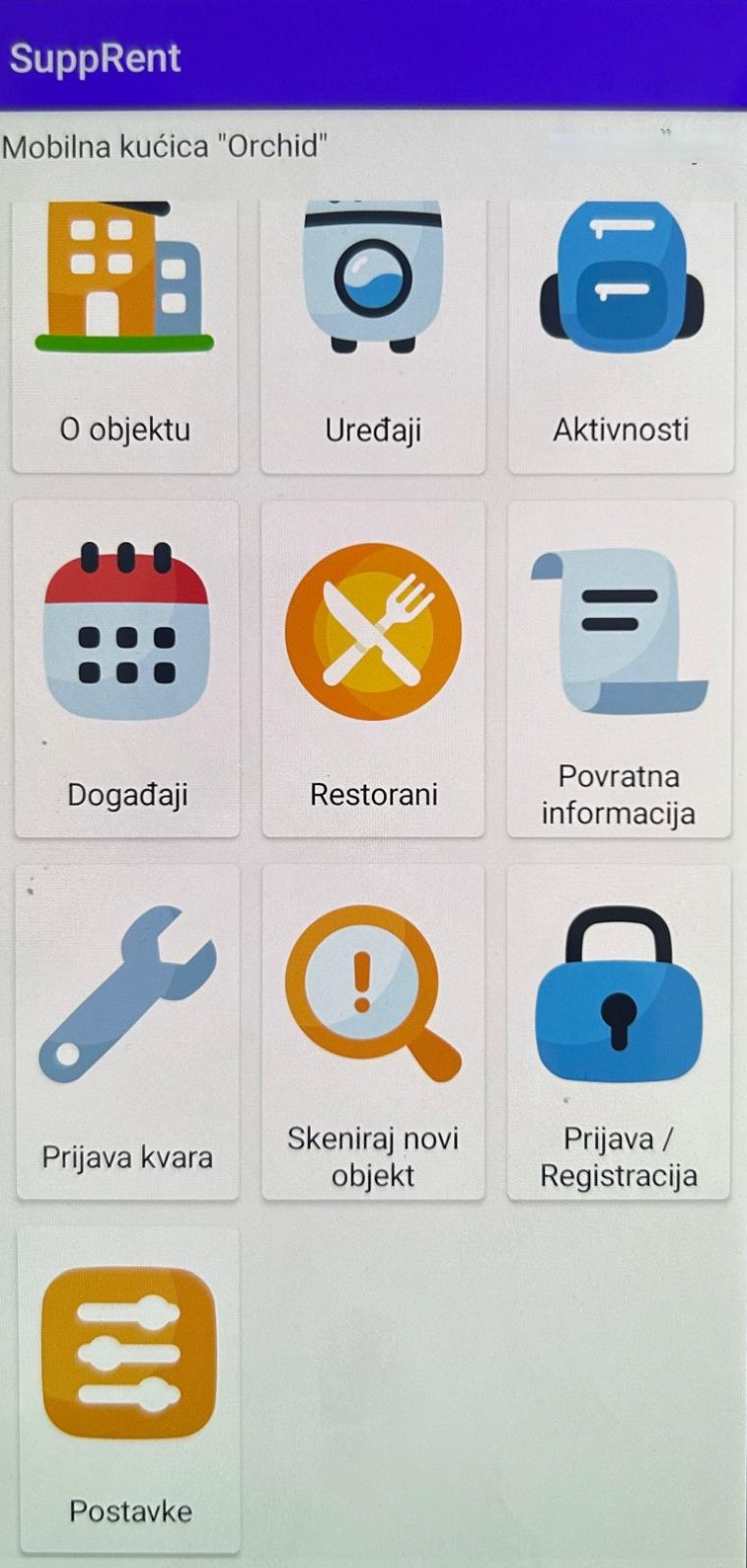View Događaji calendar tile

126,668
